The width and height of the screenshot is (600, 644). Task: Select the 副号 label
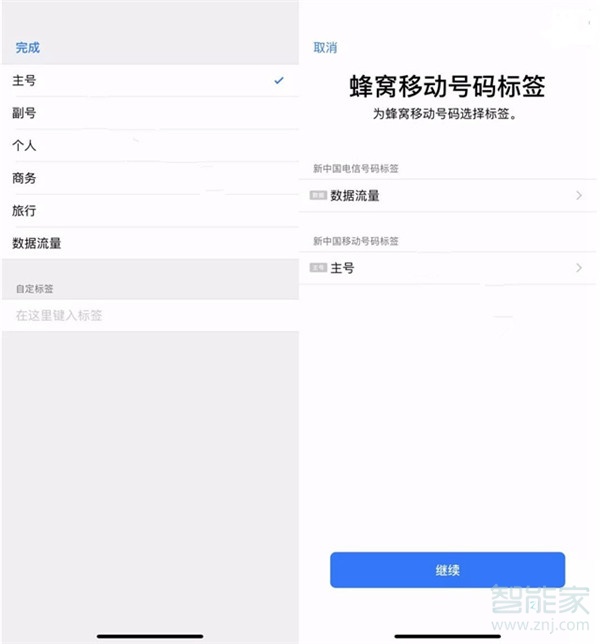25,113
